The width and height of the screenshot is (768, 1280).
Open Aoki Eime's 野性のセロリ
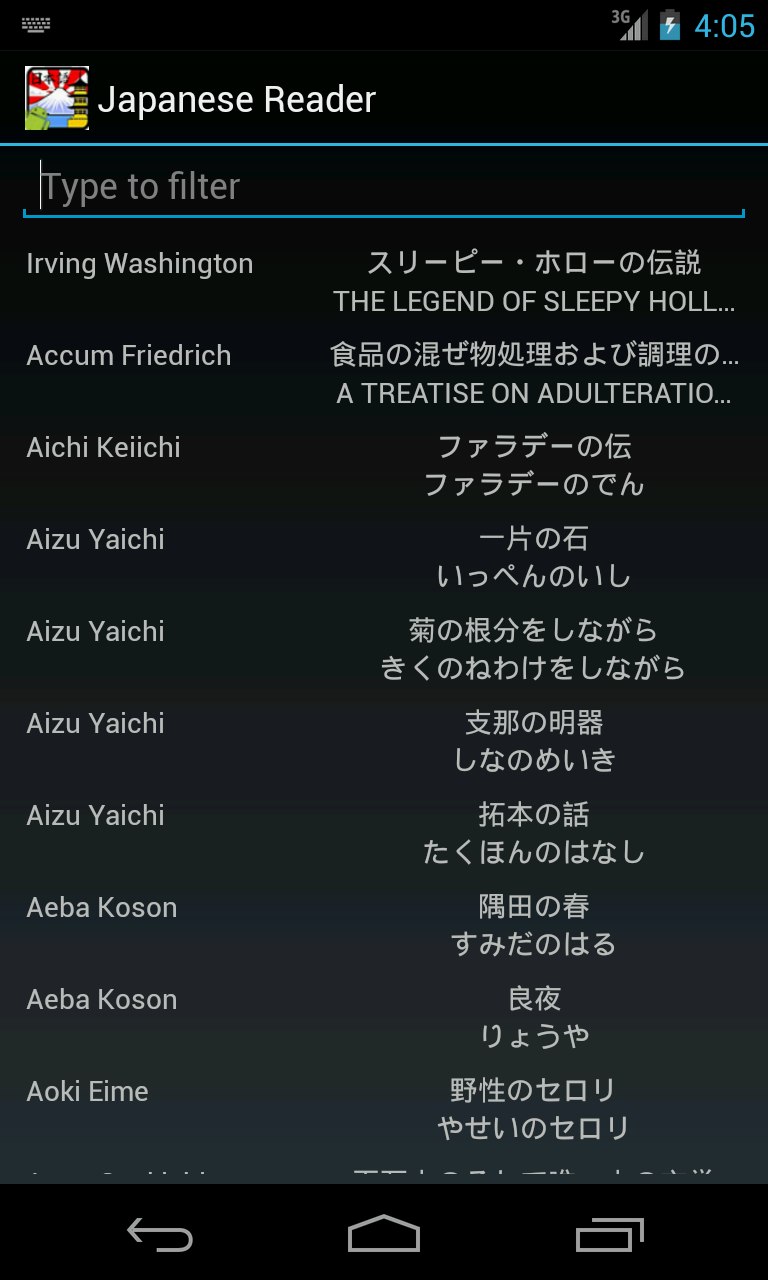click(x=384, y=1110)
